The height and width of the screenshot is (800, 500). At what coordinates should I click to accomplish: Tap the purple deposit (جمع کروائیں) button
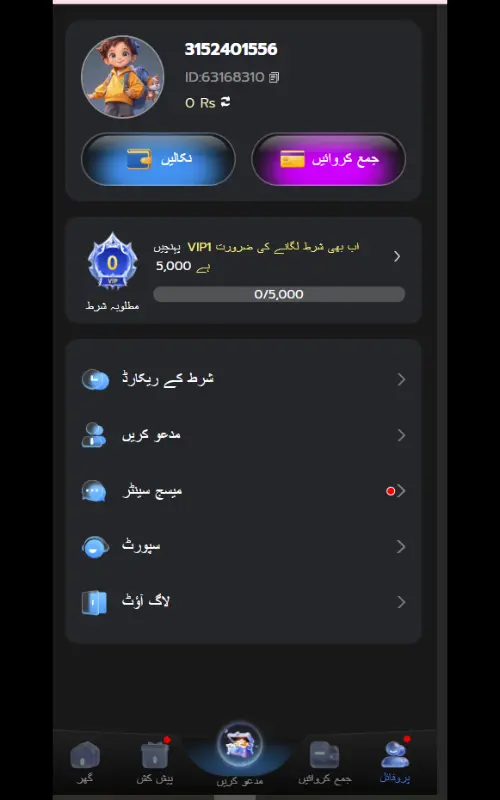329,159
